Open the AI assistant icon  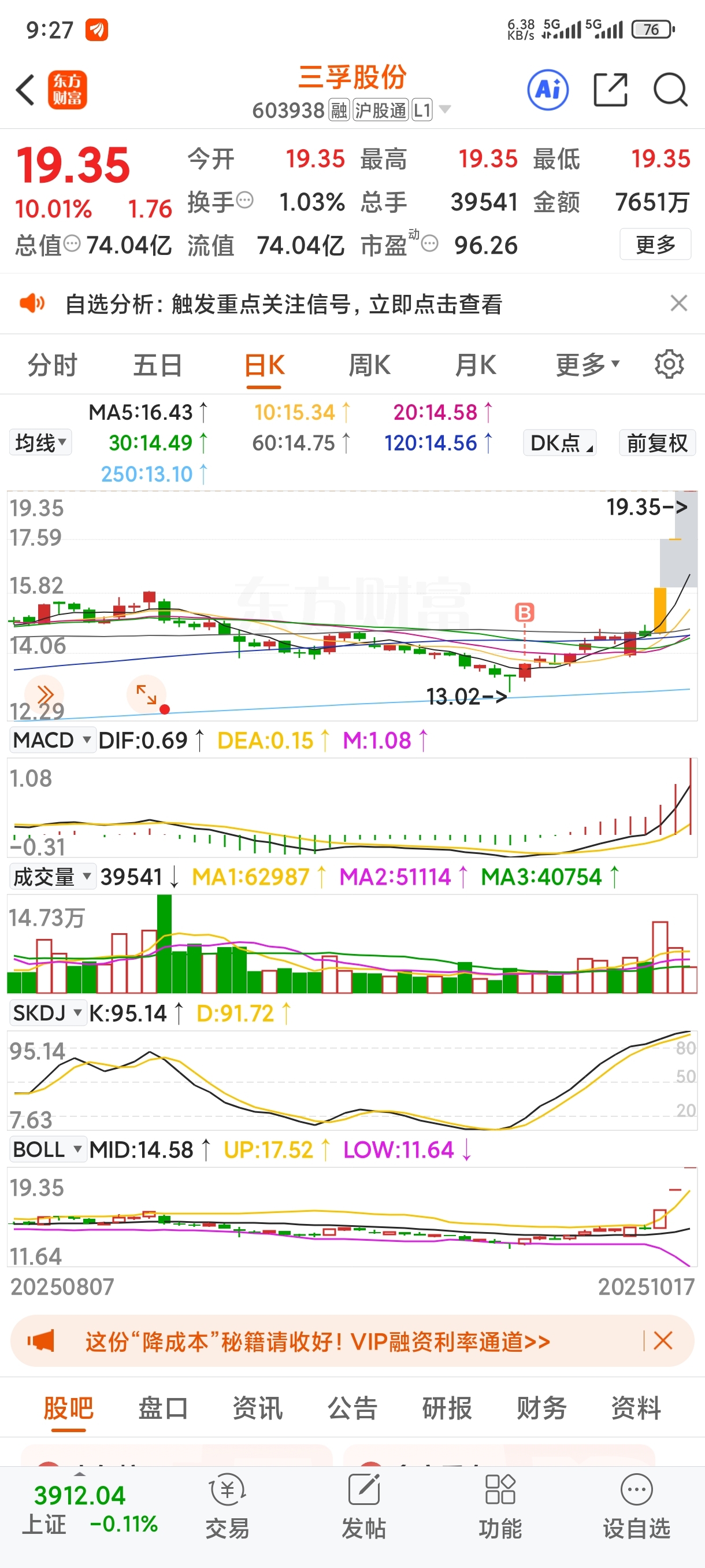point(547,90)
